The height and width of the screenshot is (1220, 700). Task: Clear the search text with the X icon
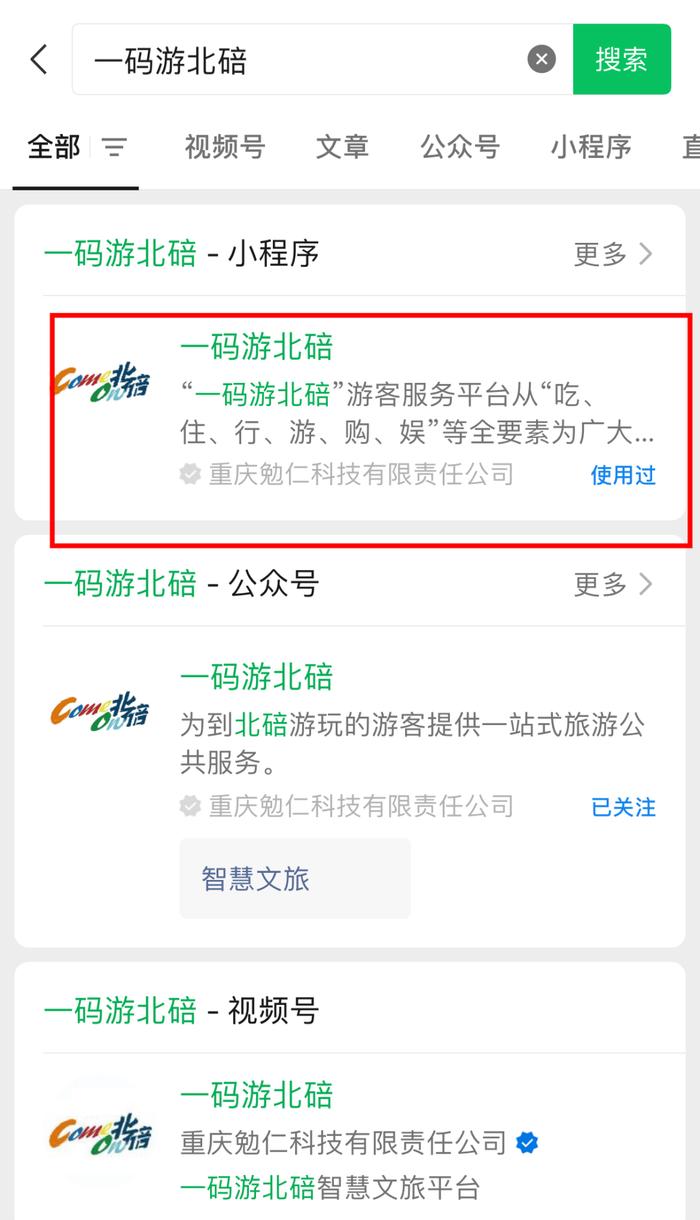[x=541, y=60]
